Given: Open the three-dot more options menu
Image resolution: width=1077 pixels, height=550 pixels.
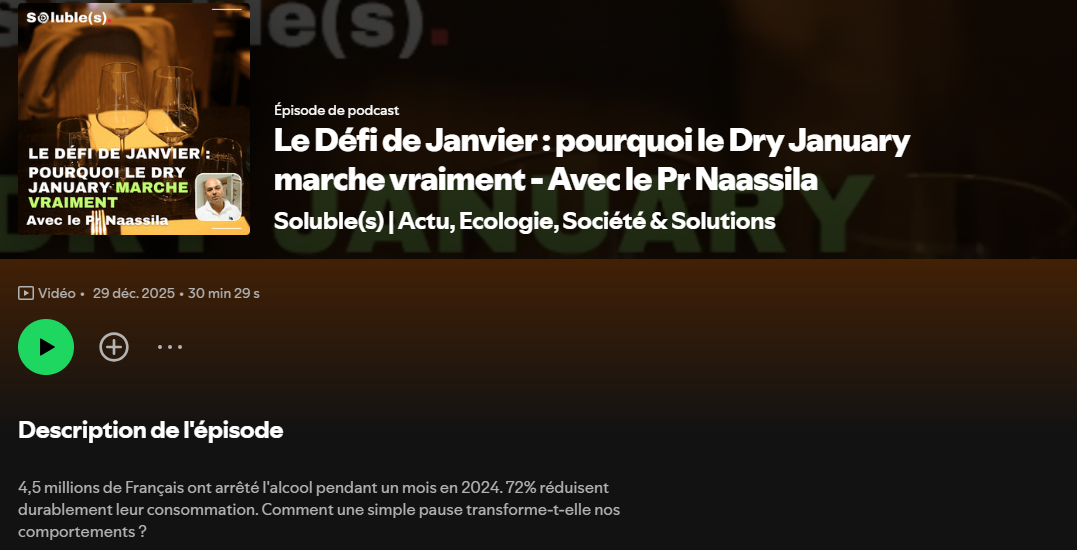Looking at the screenshot, I should tap(170, 347).
